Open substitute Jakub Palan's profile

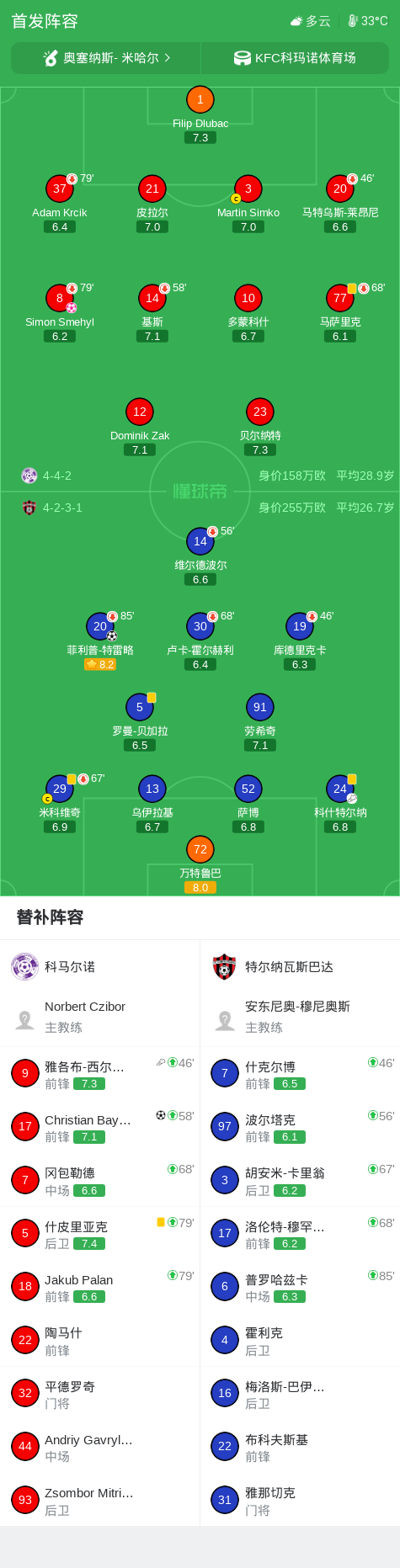pyautogui.click(x=100, y=1287)
